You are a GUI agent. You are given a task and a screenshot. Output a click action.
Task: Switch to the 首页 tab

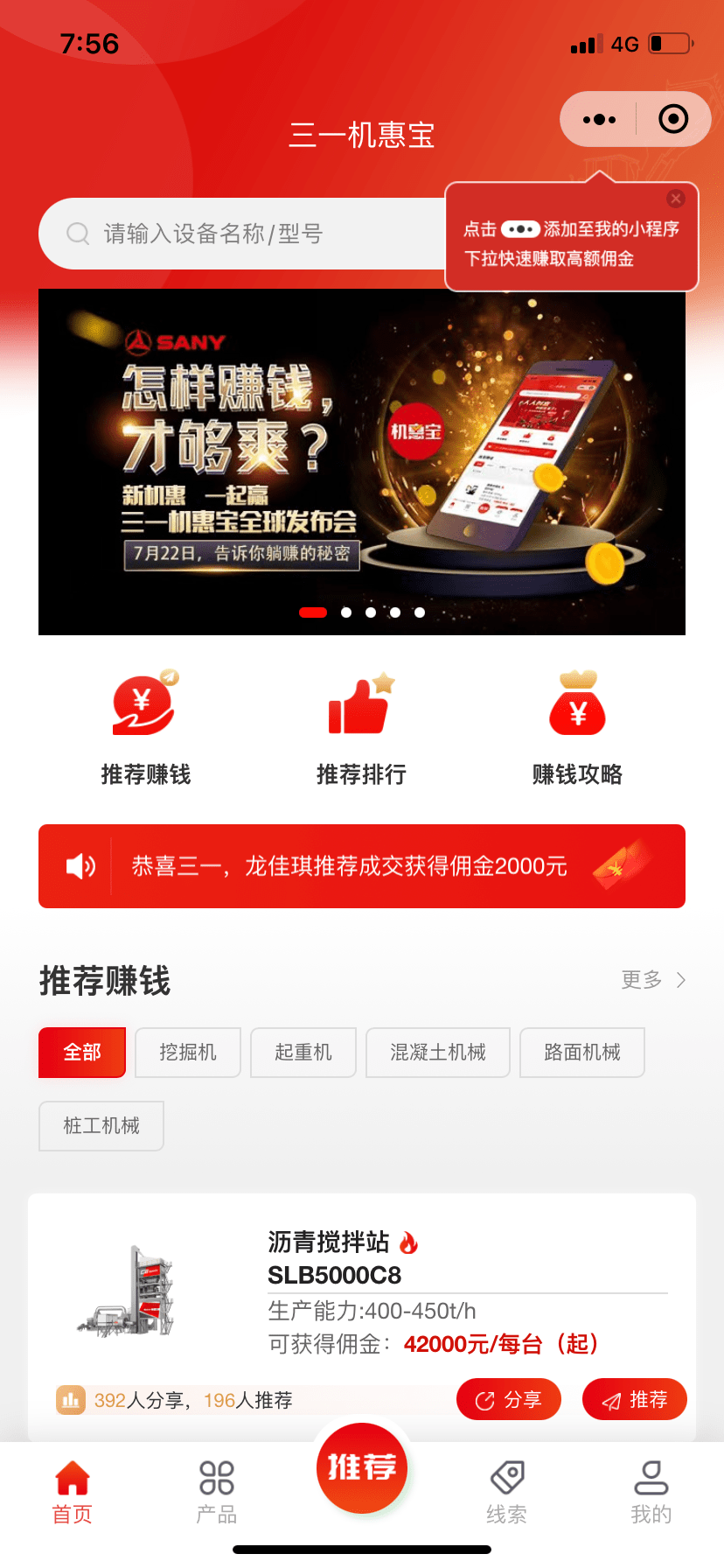71,1479
